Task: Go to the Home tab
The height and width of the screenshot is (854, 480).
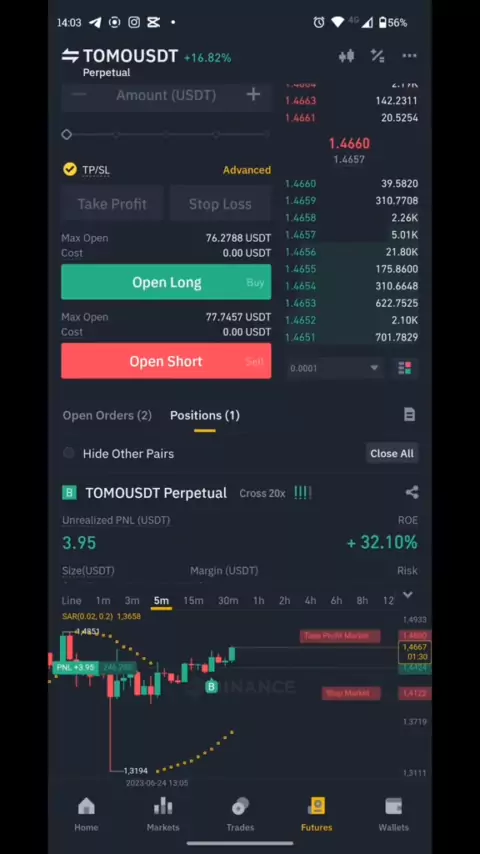Action: (x=86, y=815)
